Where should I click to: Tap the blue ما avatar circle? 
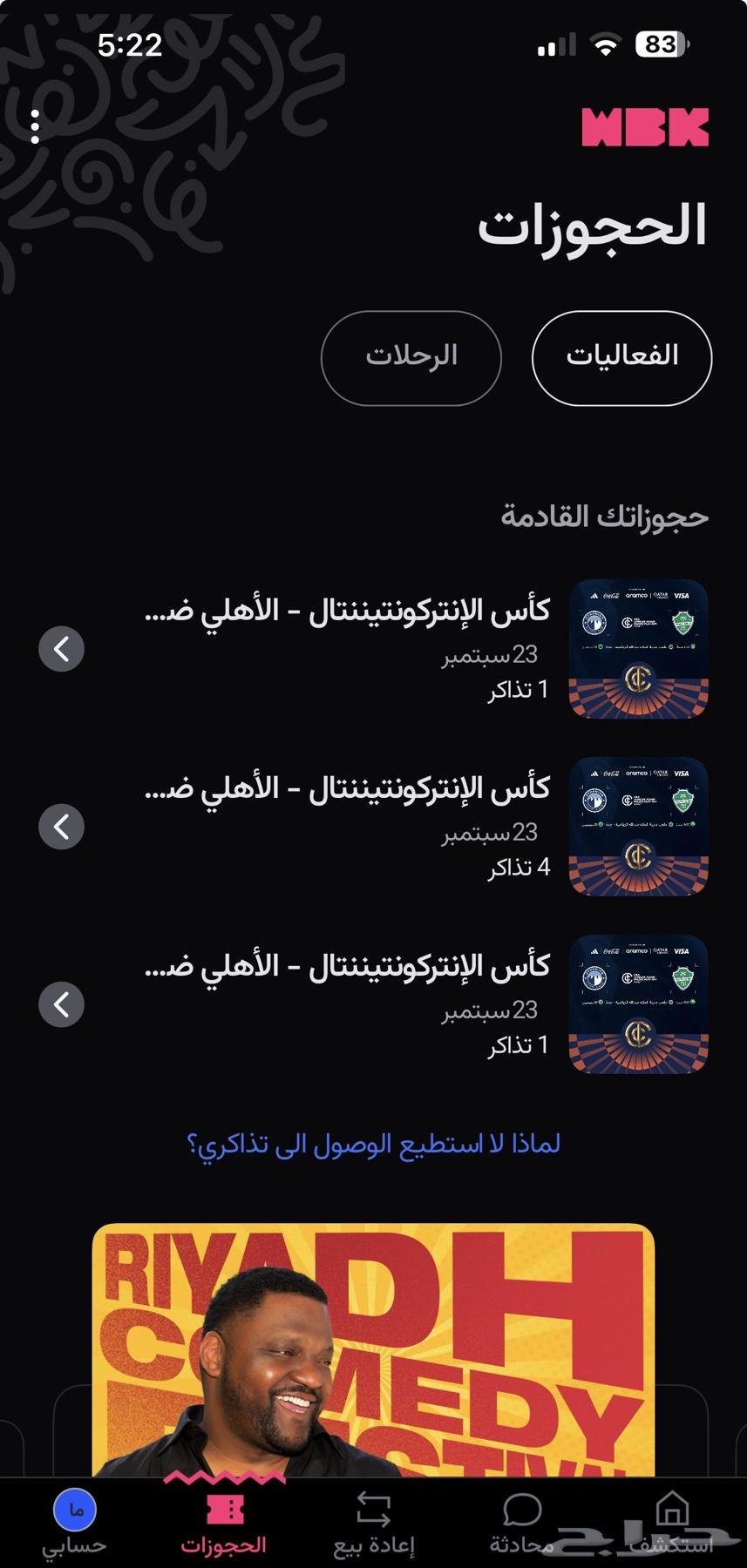[74, 1504]
